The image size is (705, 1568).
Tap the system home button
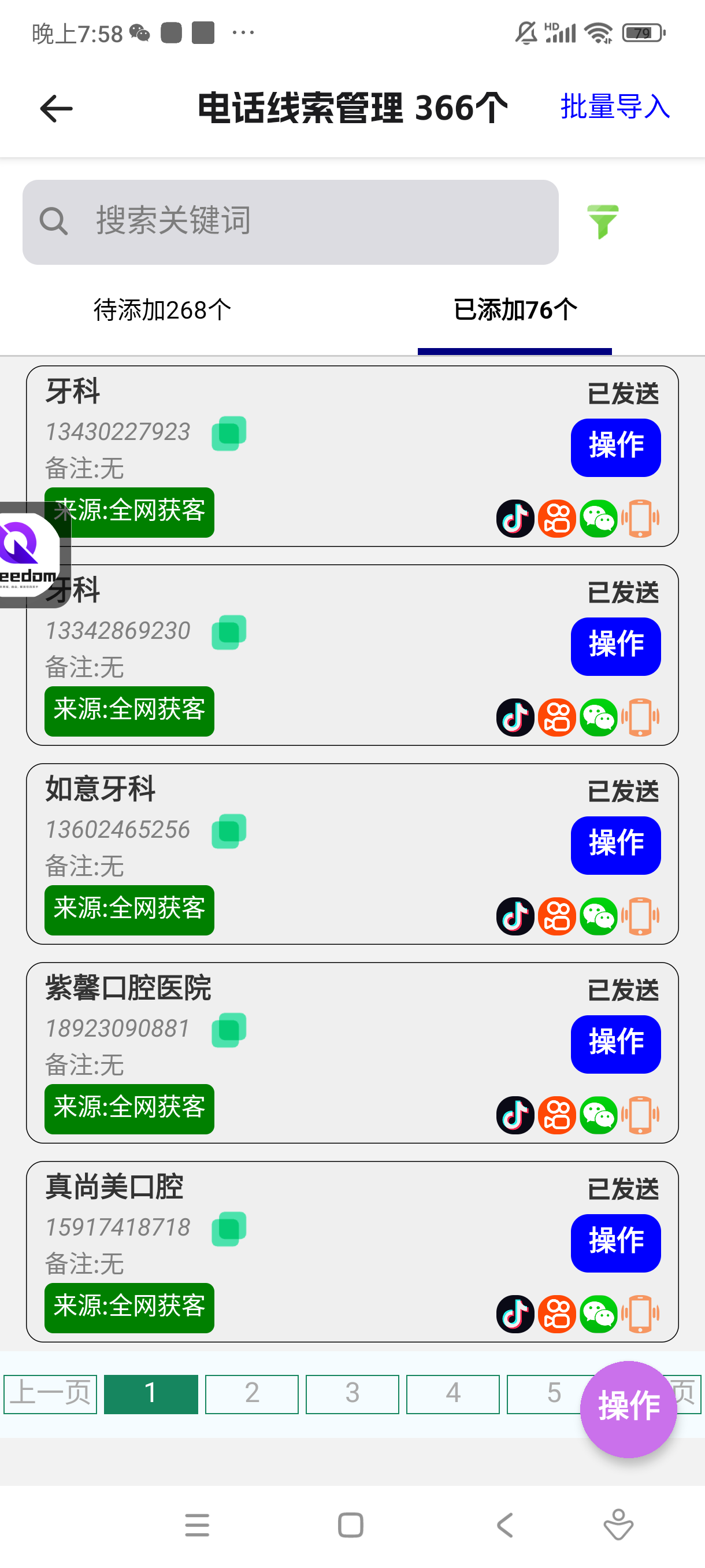pos(350,1525)
